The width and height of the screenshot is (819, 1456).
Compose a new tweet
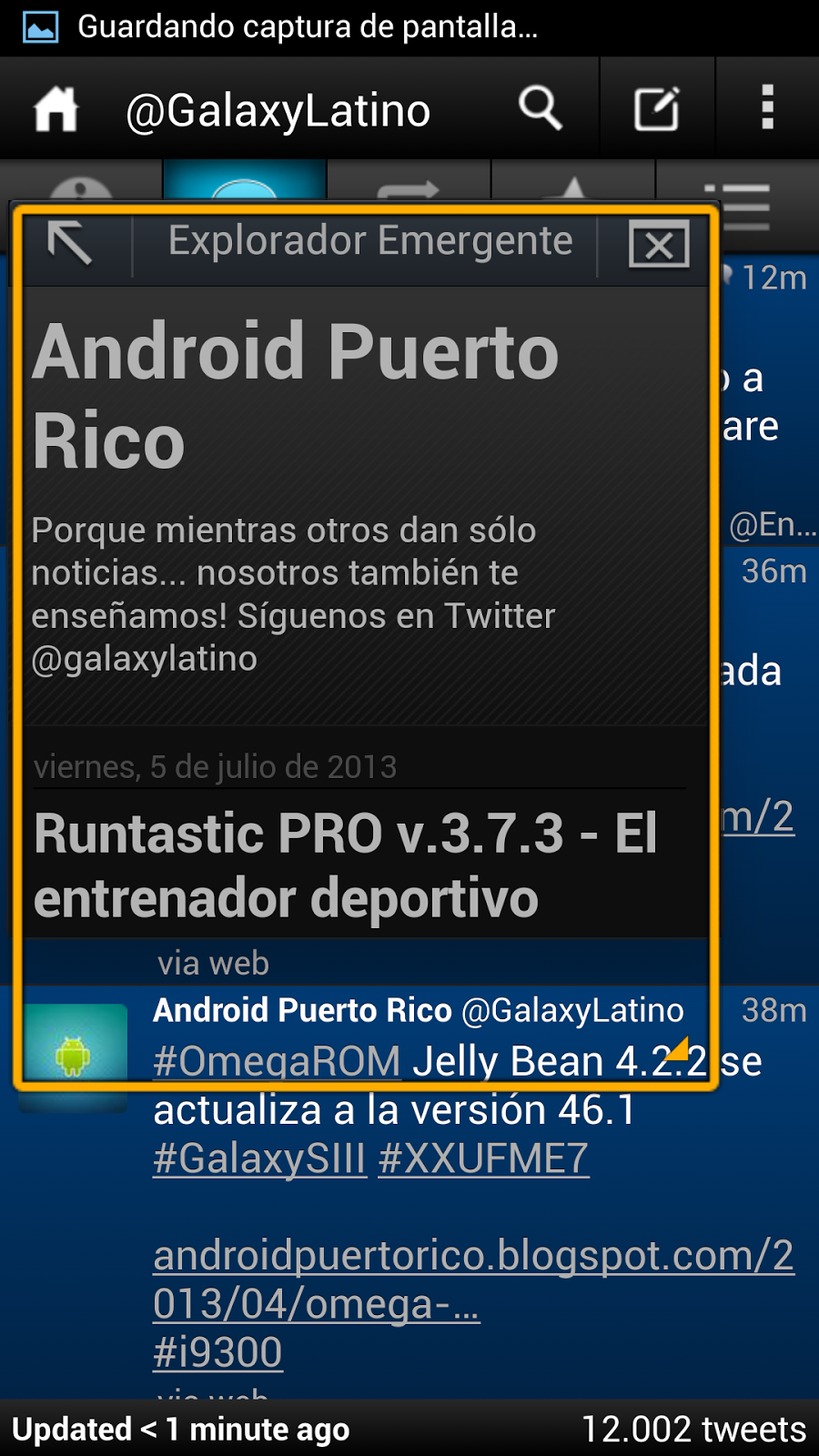(x=657, y=110)
